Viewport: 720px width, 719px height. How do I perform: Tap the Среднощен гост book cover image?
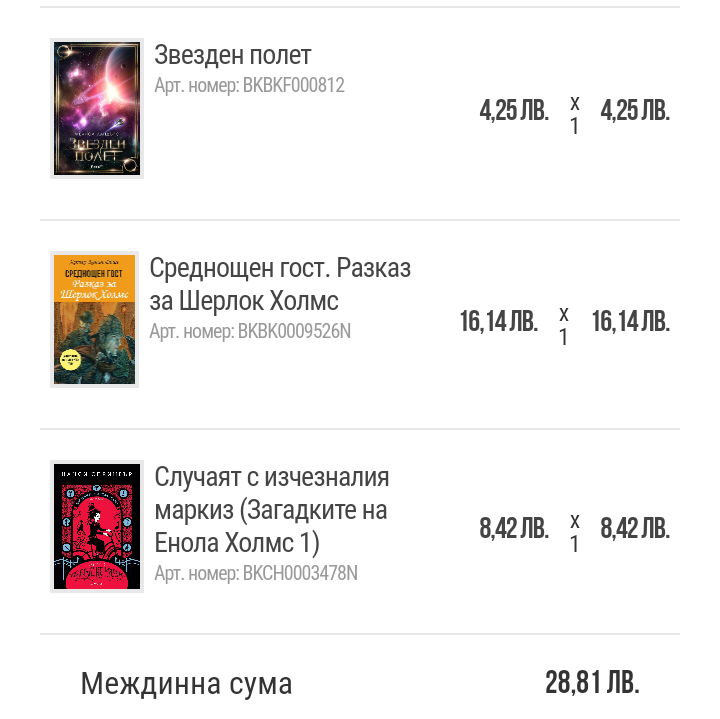94,319
